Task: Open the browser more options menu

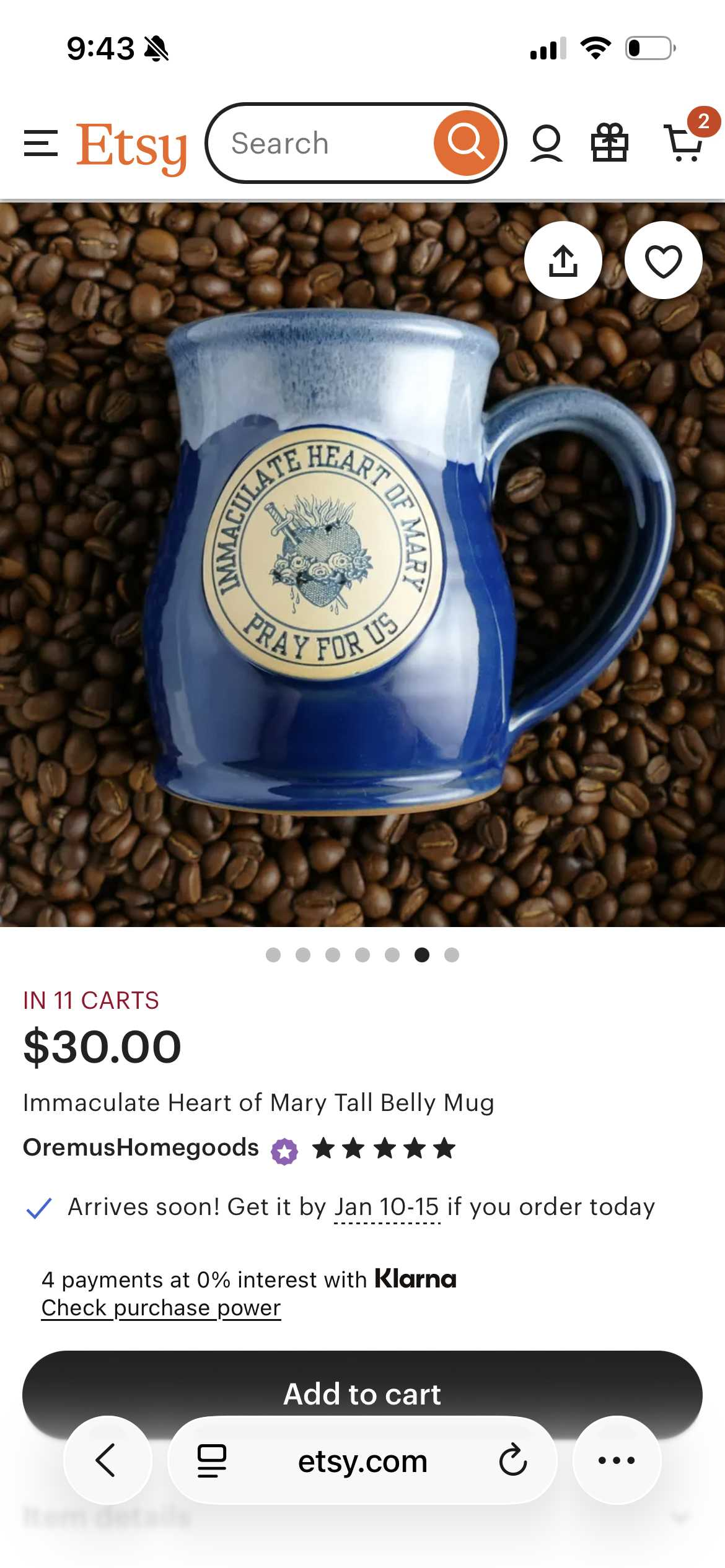Action: [616, 1460]
